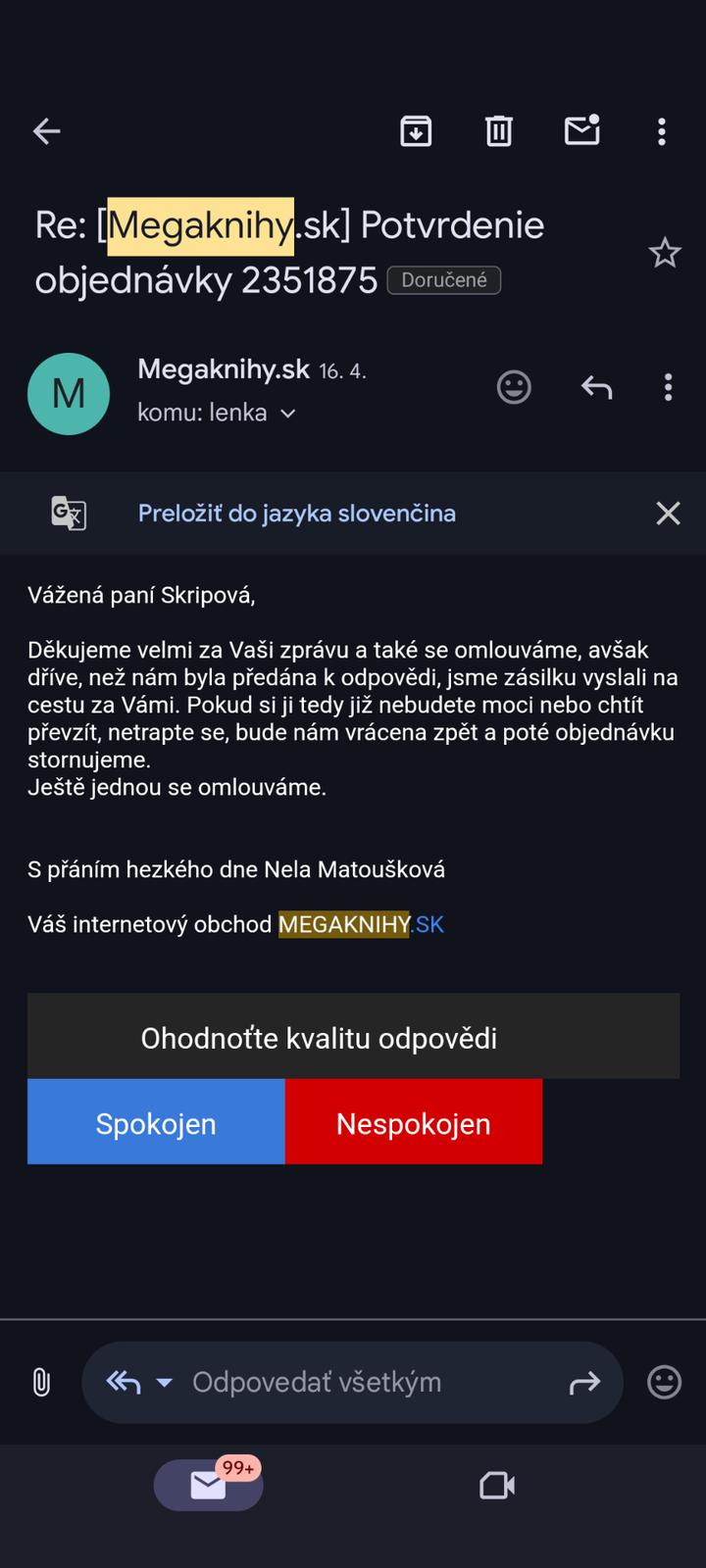The image size is (706, 1568).
Task: Add an emoji reaction to the message
Action: pyautogui.click(x=514, y=387)
